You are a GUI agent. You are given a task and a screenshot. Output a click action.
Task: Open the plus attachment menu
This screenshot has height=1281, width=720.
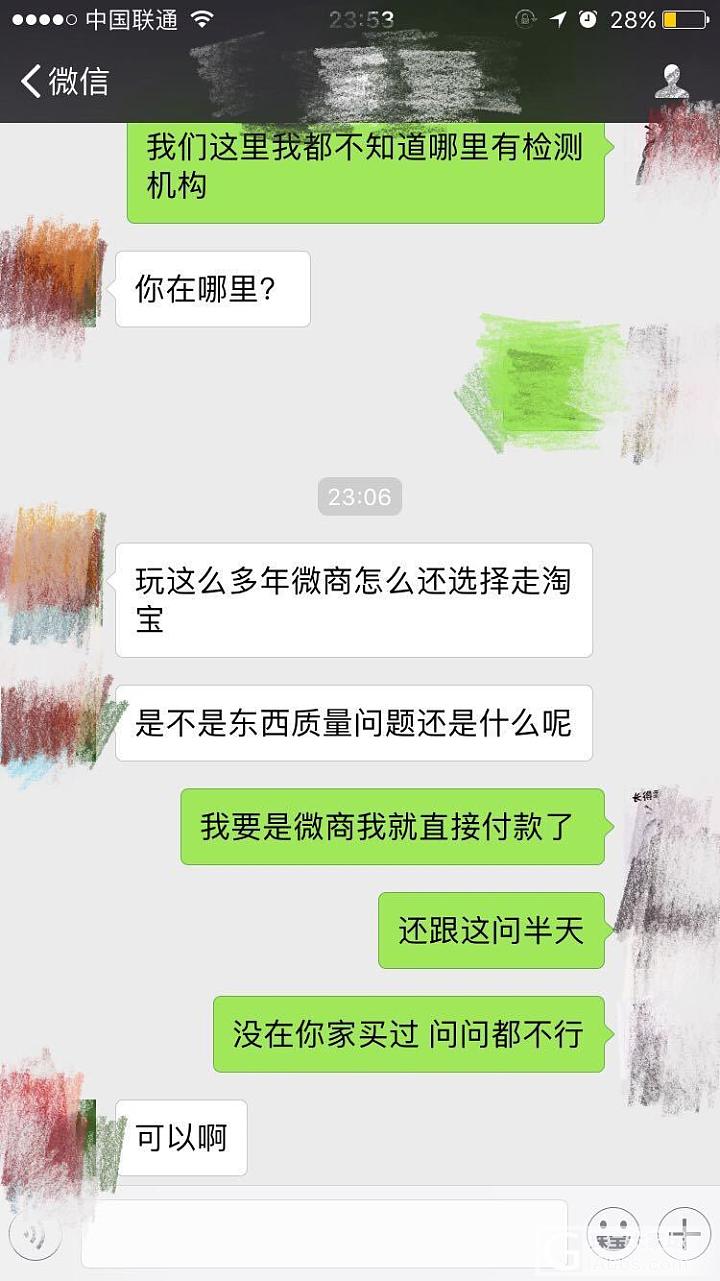tap(685, 1235)
